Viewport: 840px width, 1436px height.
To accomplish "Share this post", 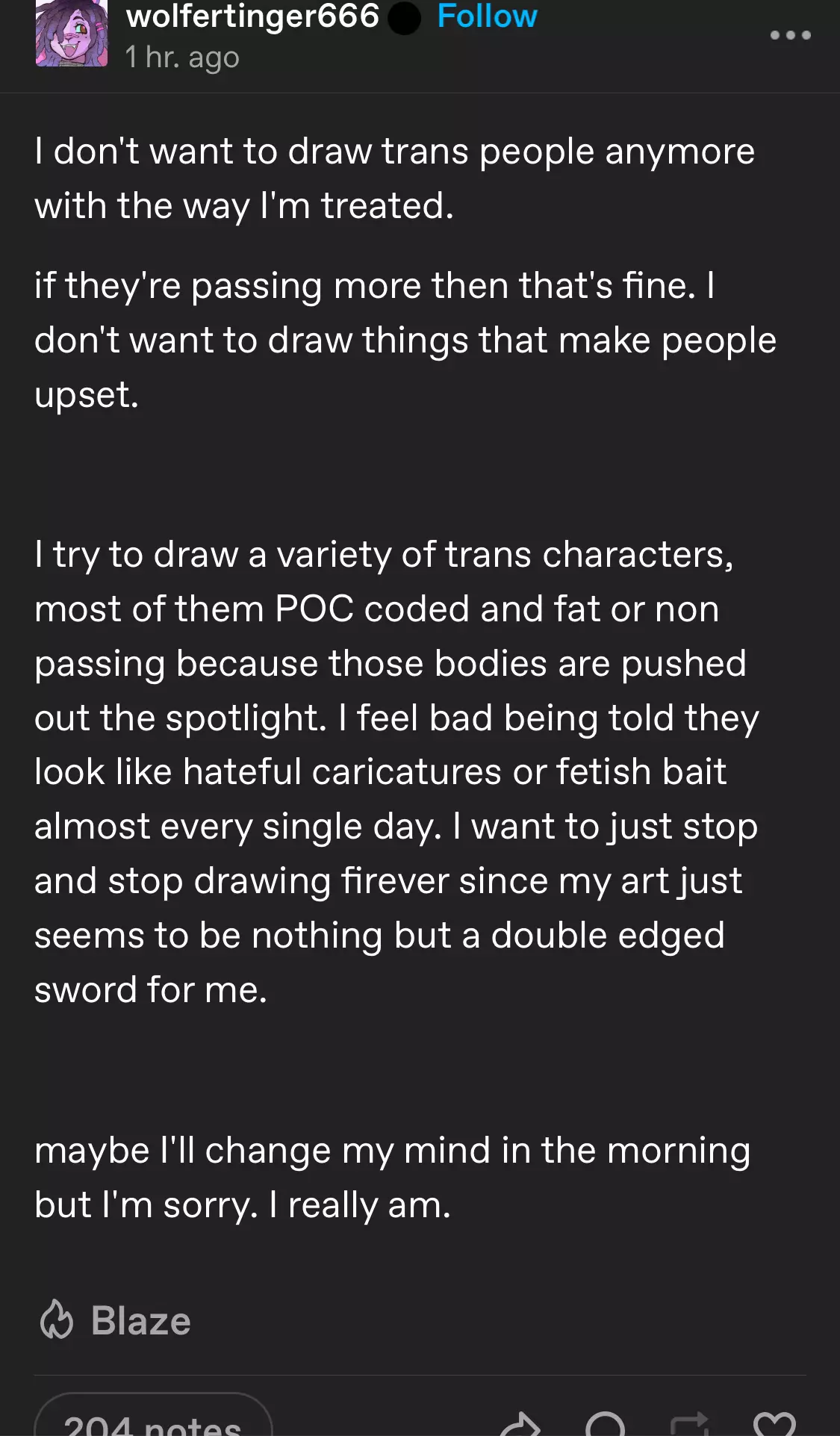I will pyautogui.click(x=520, y=1424).
